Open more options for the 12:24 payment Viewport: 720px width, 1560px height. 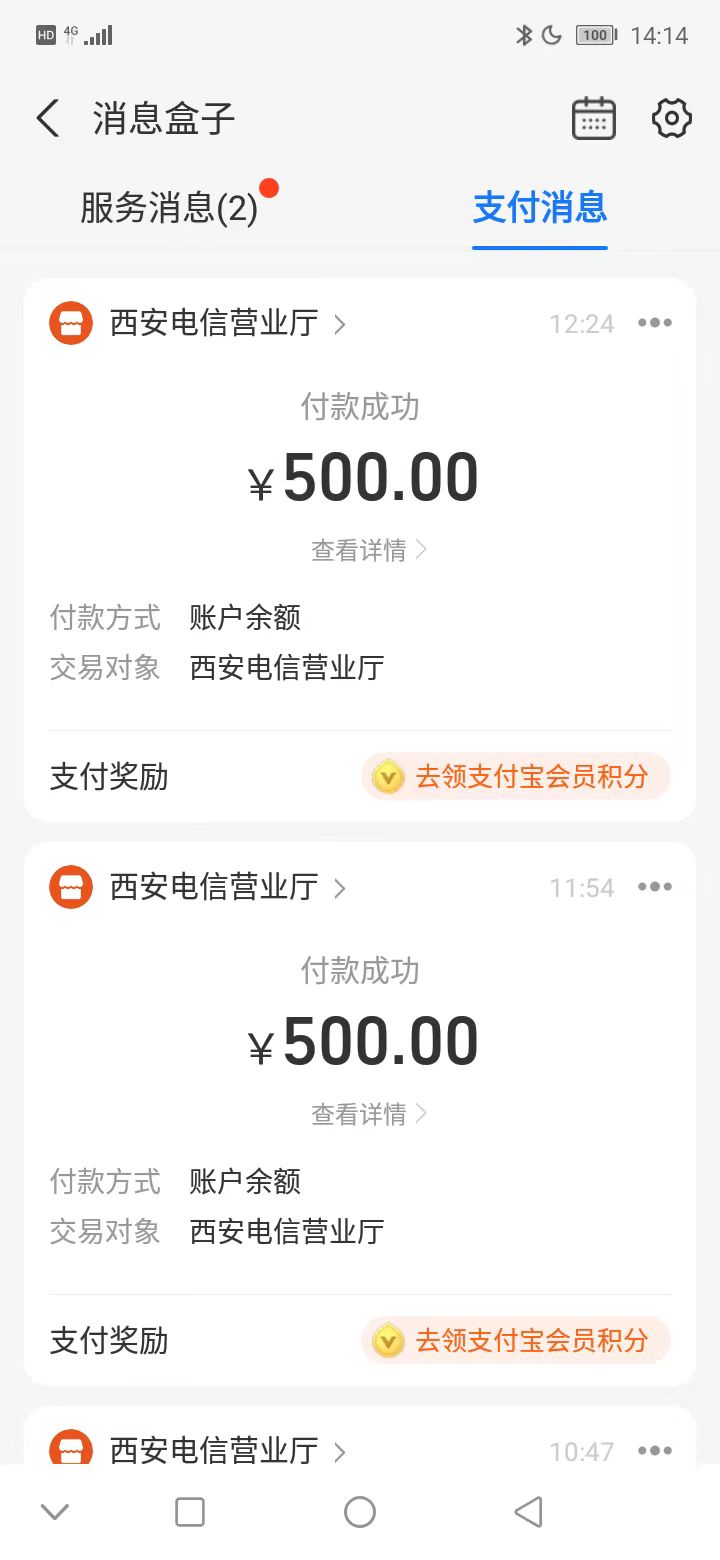(x=655, y=323)
